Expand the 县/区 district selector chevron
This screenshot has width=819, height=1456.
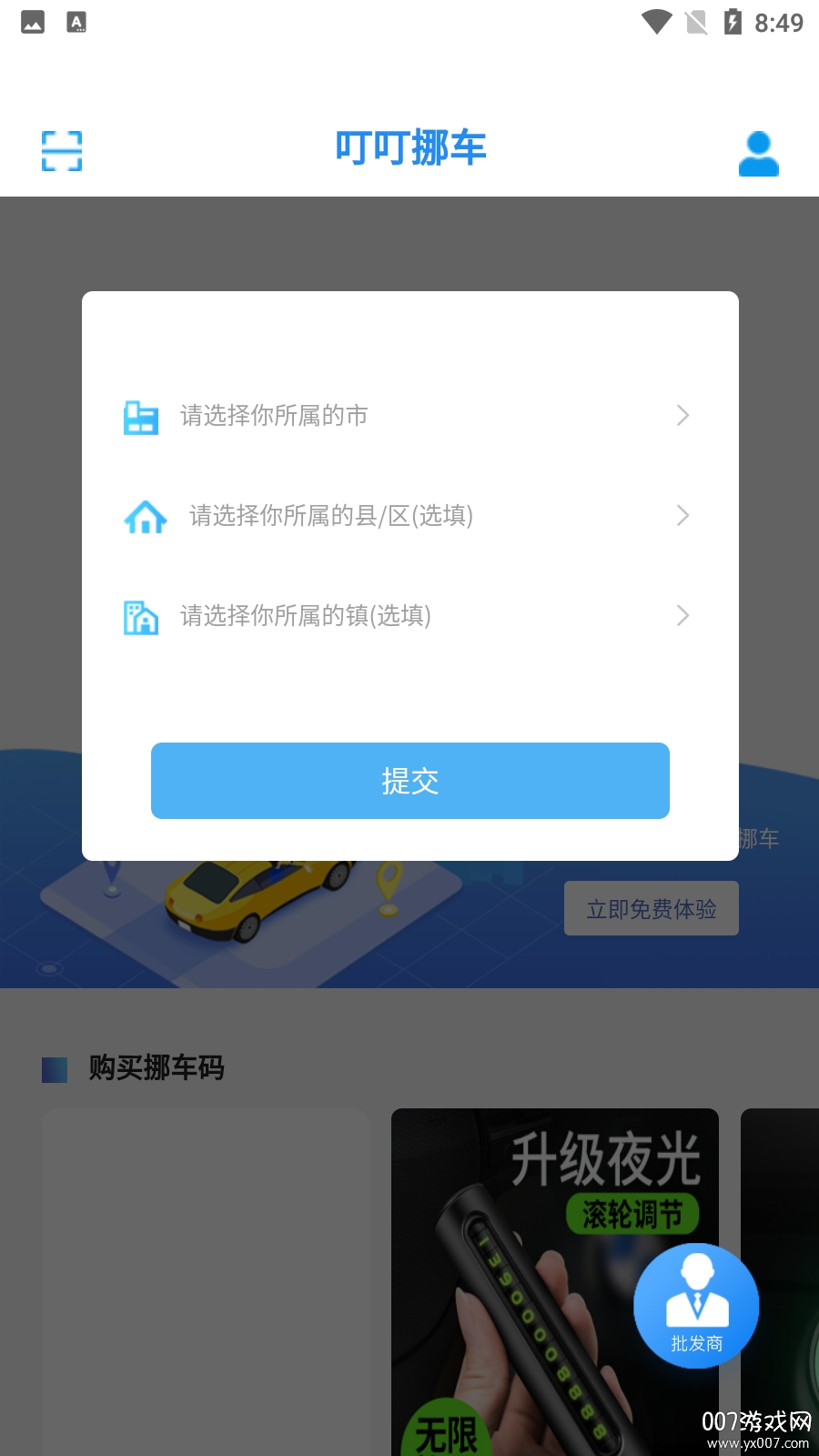click(683, 516)
